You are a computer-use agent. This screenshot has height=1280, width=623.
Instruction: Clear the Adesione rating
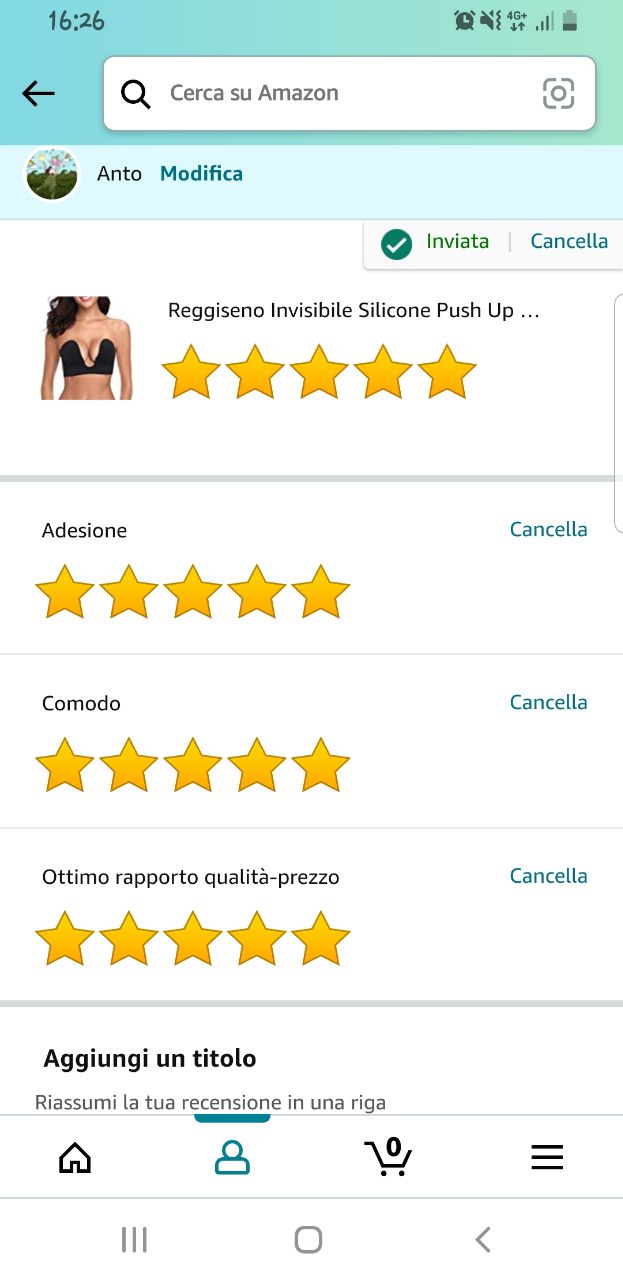(x=548, y=529)
